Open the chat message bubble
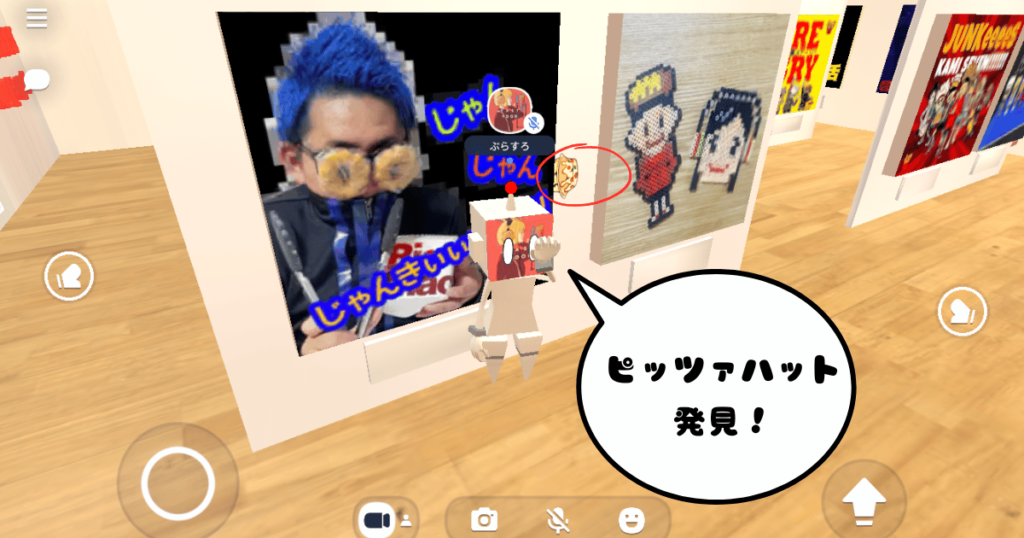This screenshot has width=1024, height=538. [x=37, y=79]
